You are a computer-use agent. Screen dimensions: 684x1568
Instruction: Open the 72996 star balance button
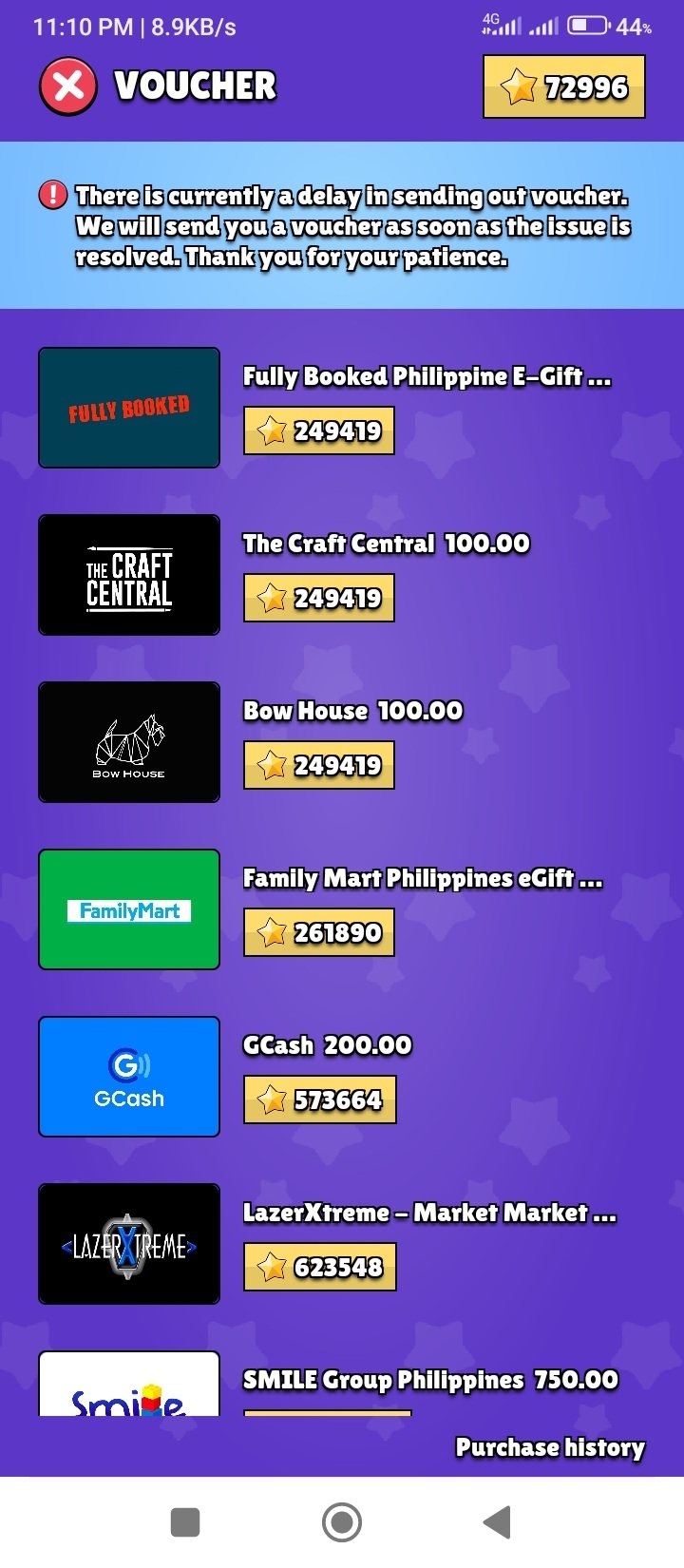564,86
